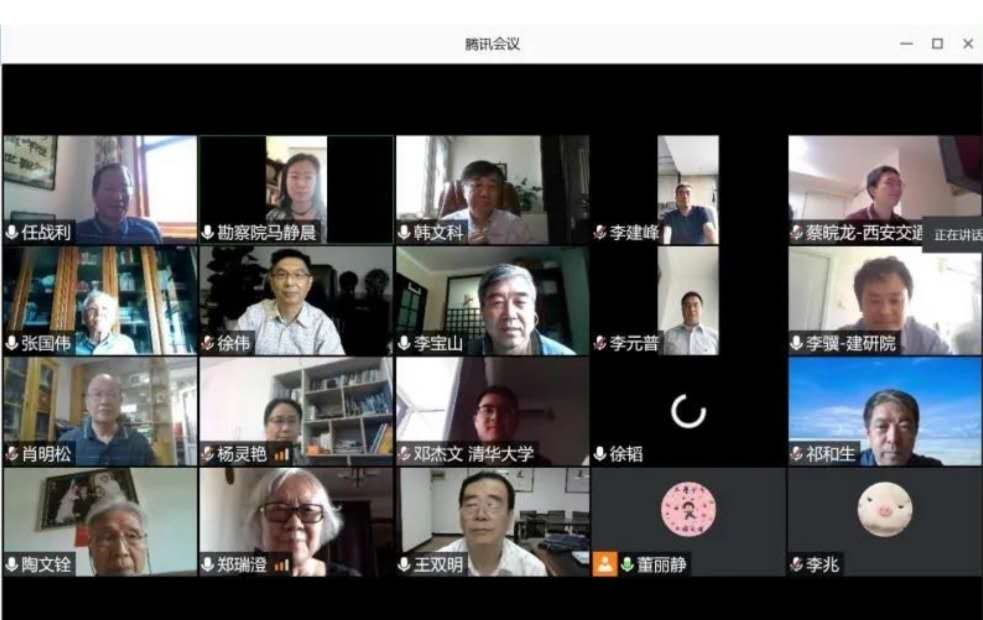Select 邓杰文 清华大学's video tile
Image resolution: width=983 pixels, height=620 pixels.
(x=492, y=411)
